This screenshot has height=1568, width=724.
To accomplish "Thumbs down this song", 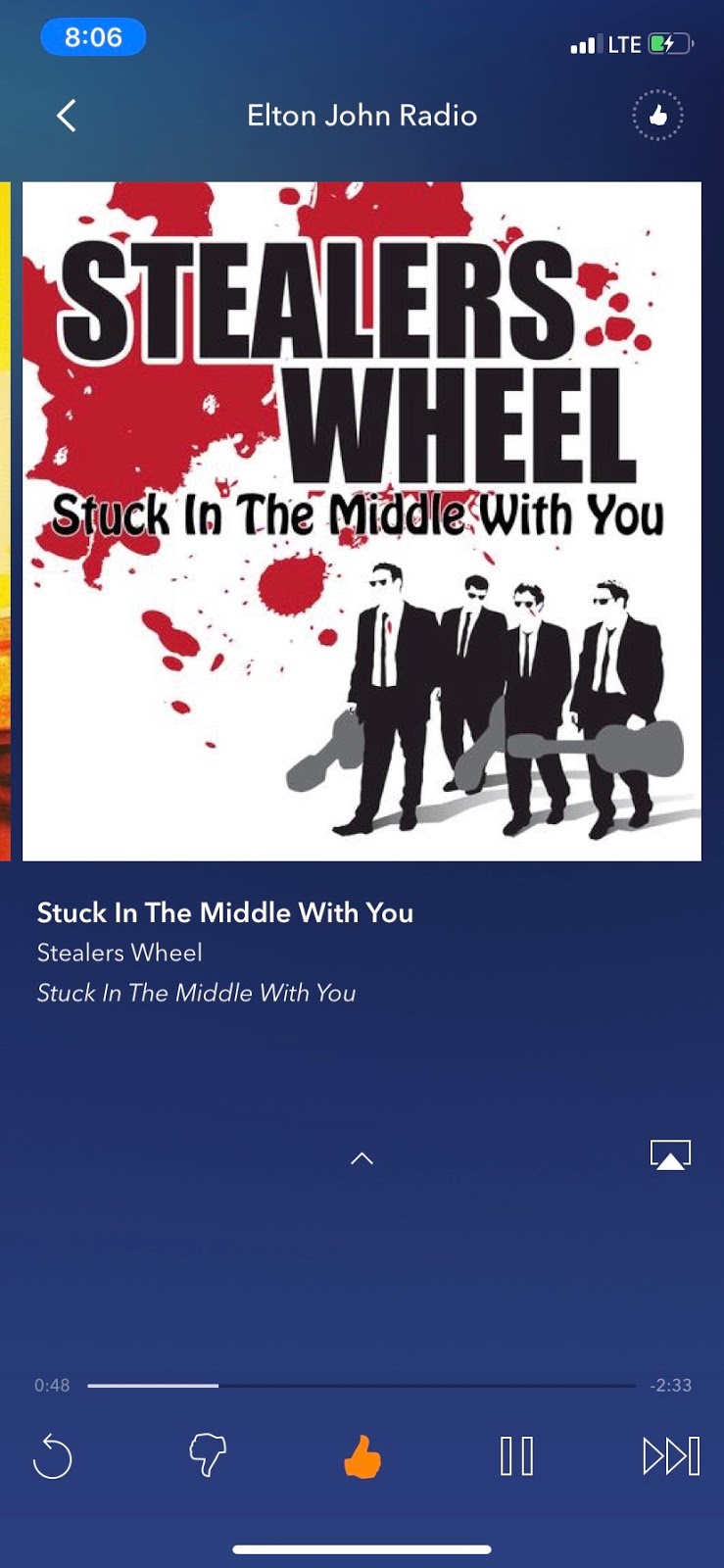I will pos(207,1455).
